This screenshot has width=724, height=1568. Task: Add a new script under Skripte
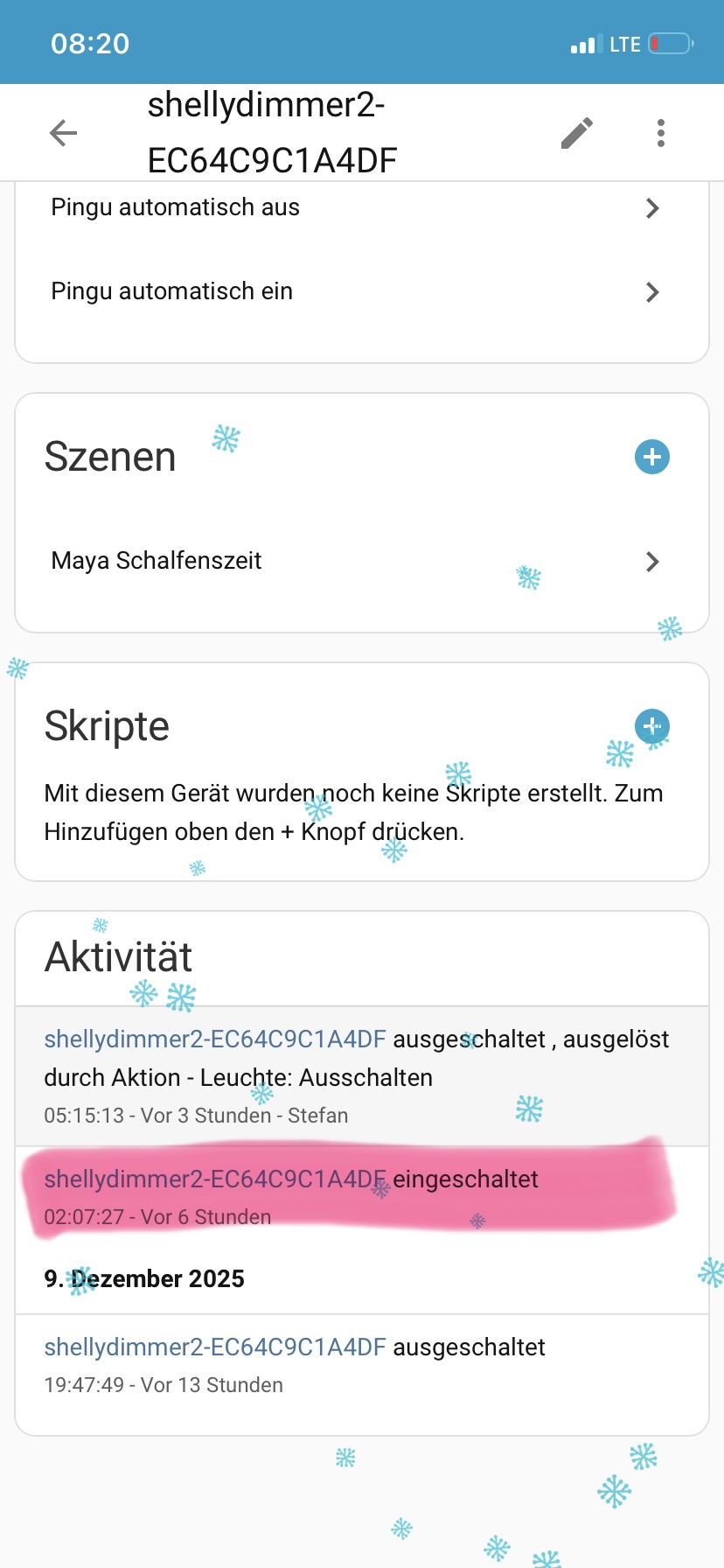point(652,726)
